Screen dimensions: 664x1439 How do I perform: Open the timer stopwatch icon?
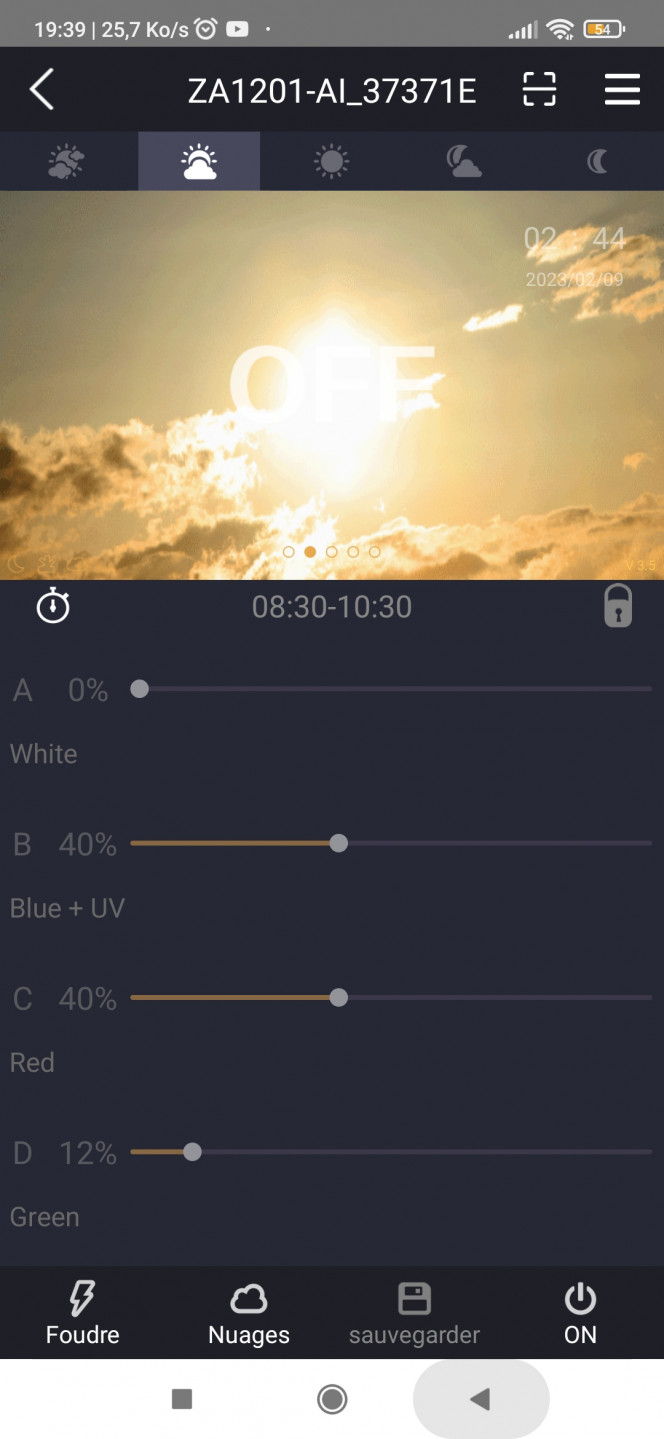[53, 606]
